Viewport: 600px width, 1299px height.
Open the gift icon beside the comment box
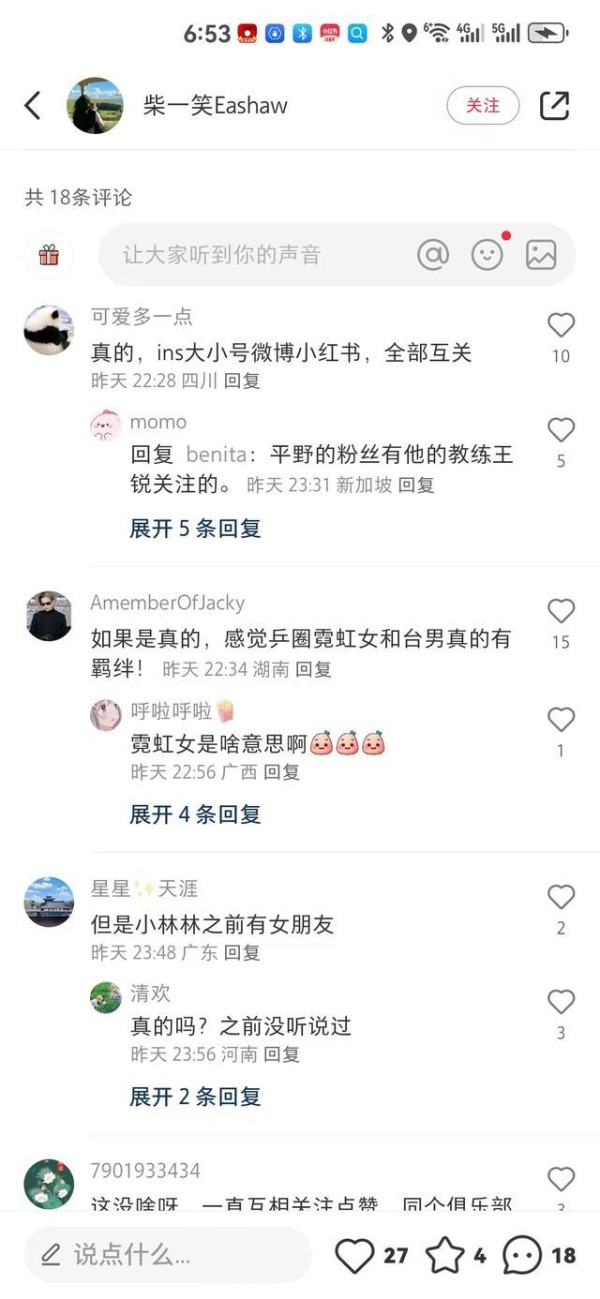click(49, 255)
